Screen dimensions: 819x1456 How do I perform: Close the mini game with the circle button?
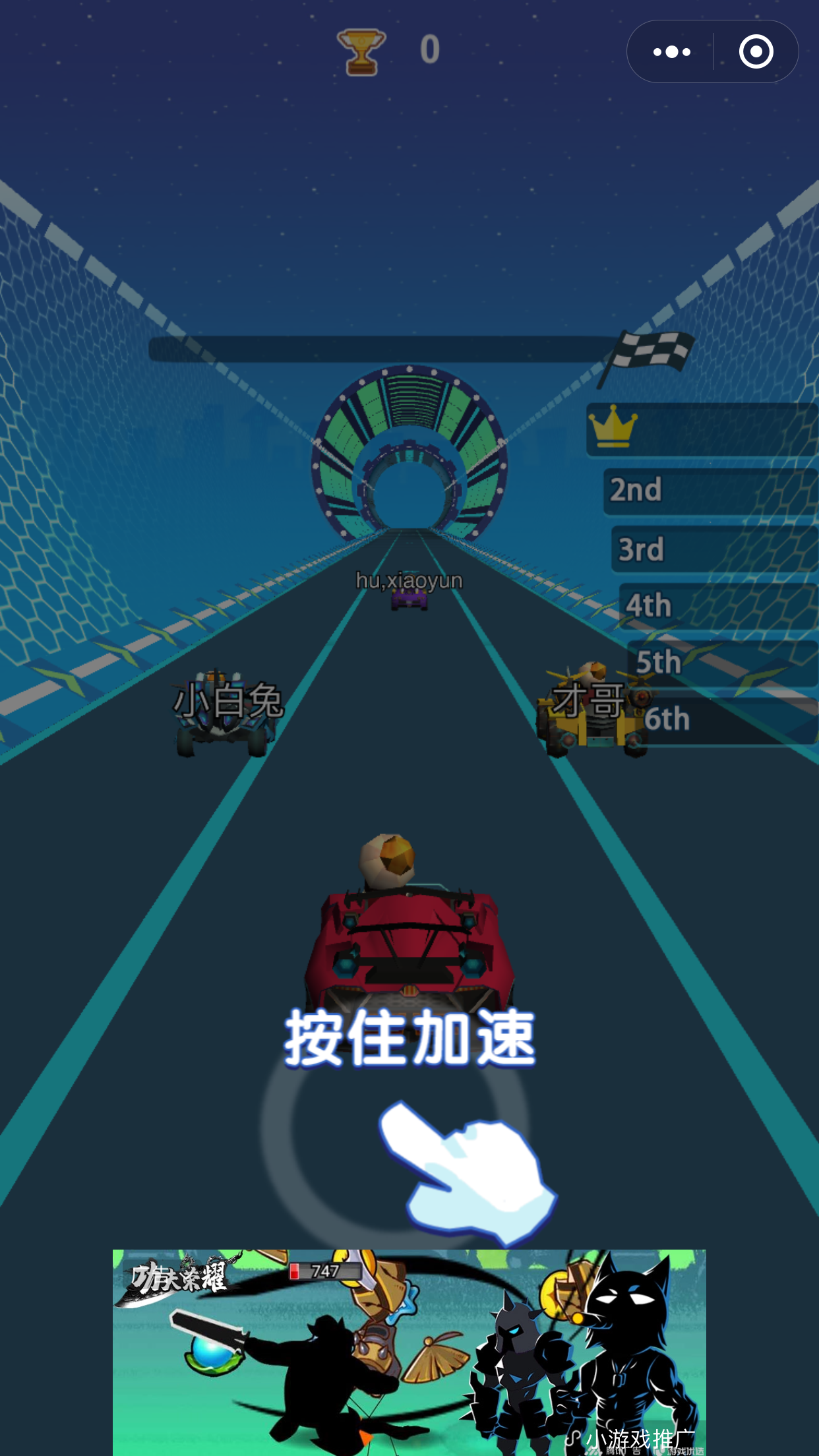(756, 51)
